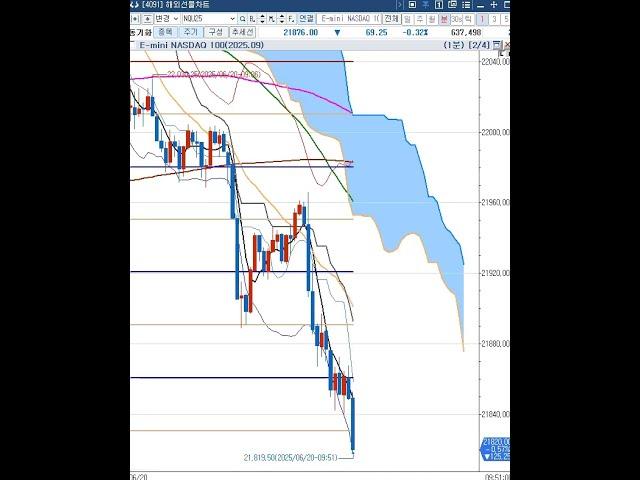Switch chart to 틱 (tick) period

pyautogui.click(x=468, y=18)
